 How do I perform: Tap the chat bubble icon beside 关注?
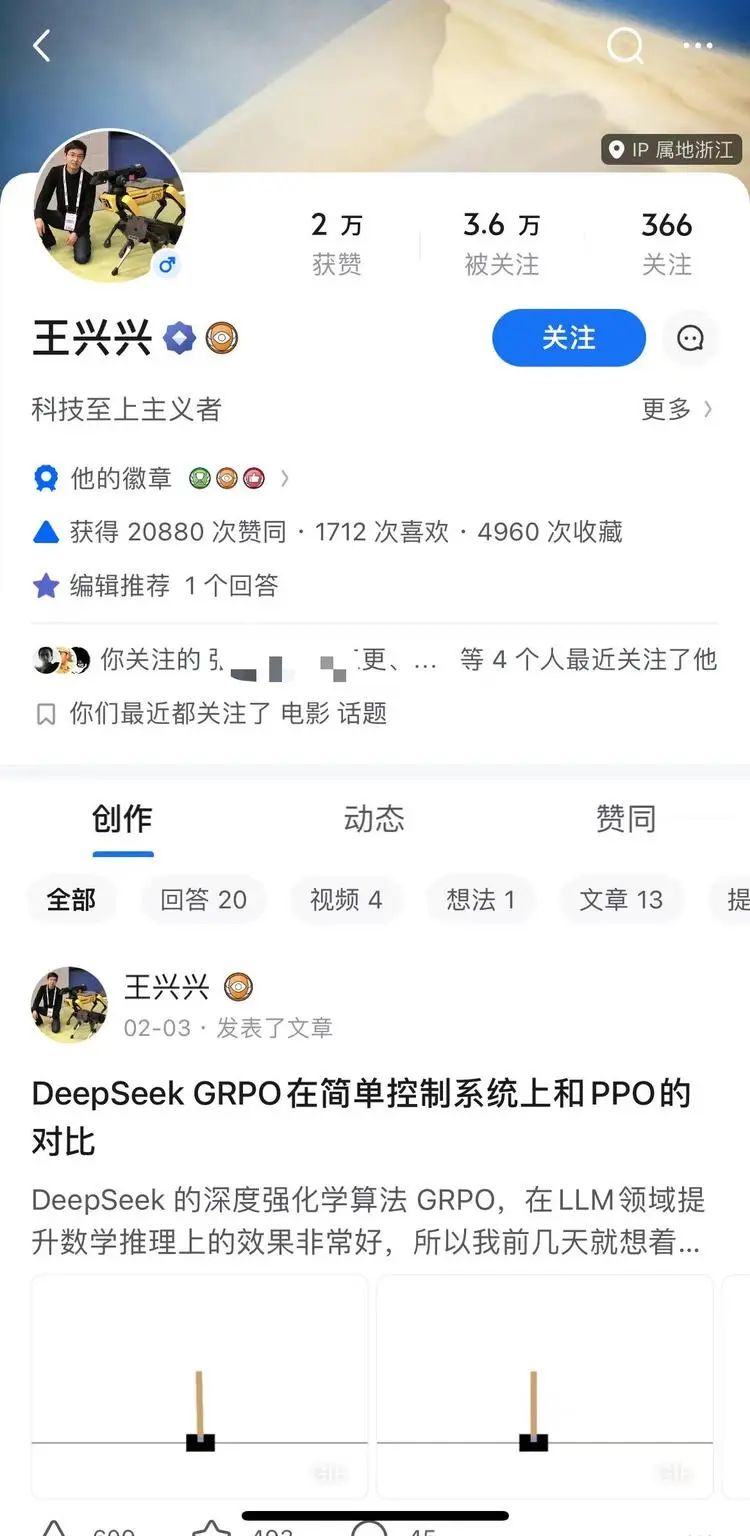[x=690, y=338]
